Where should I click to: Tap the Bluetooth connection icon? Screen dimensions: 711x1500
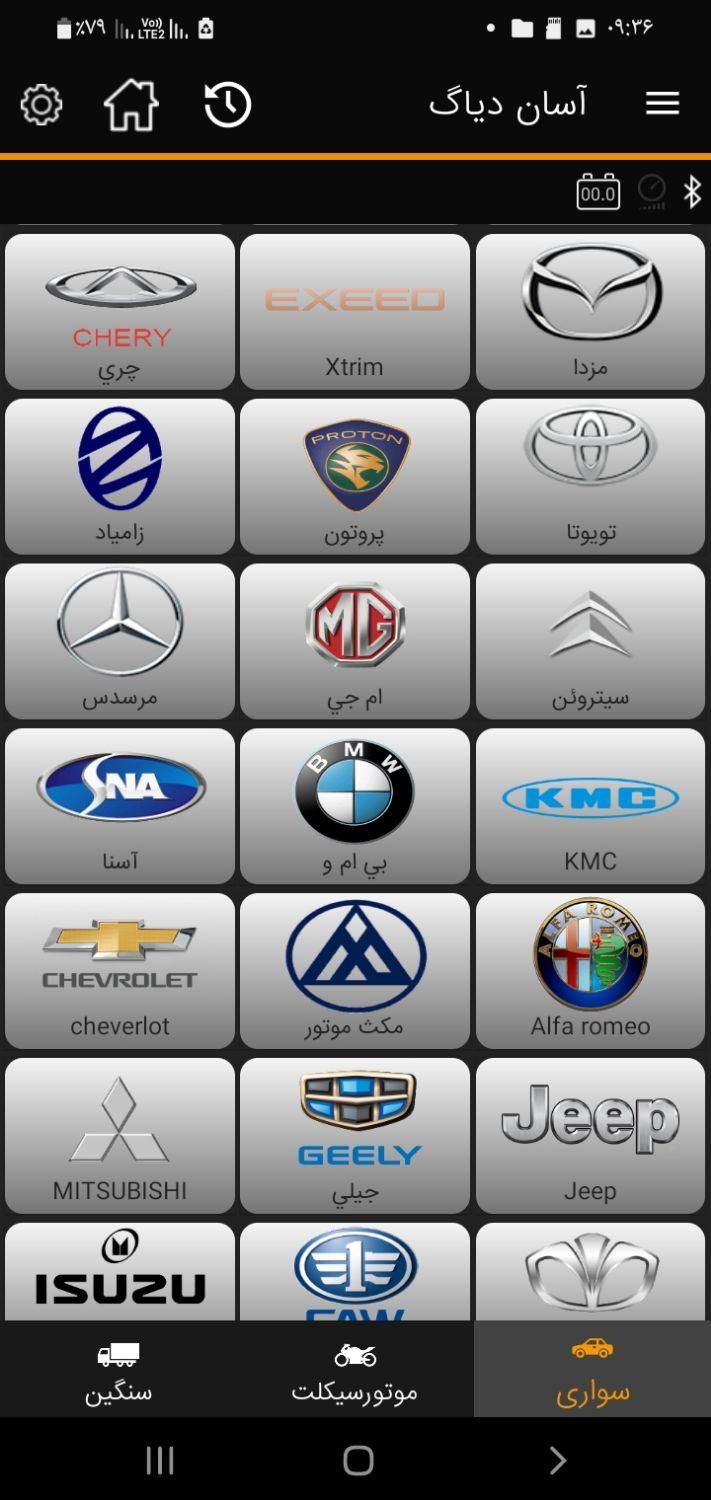tap(692, 191)
